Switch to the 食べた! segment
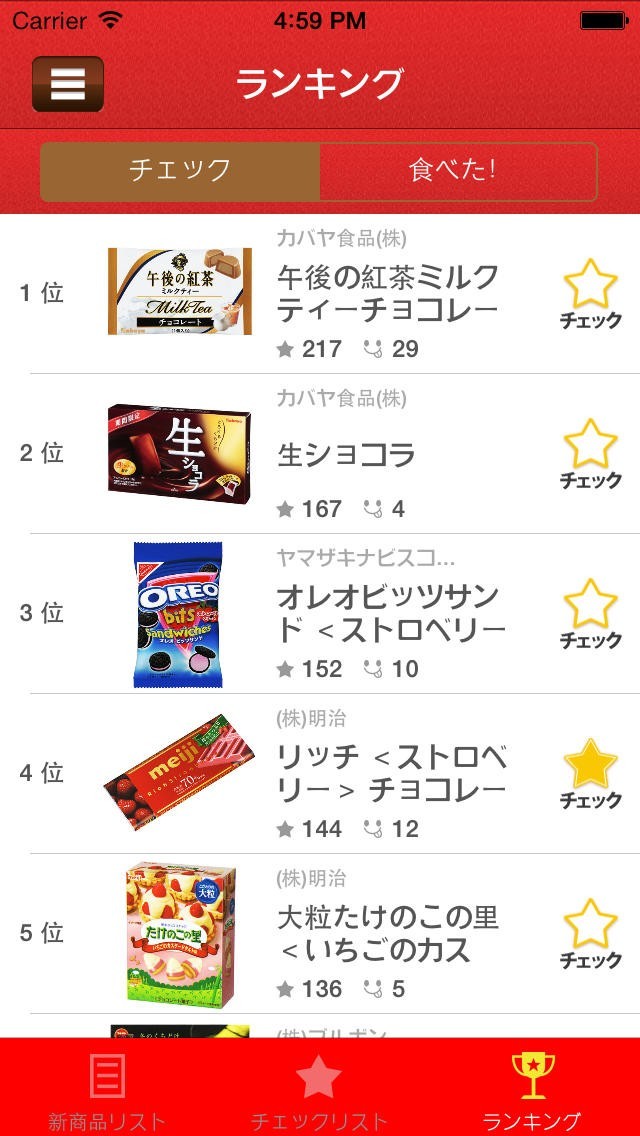The height and width of the screenshot is (1136, 640). [457, 171]
